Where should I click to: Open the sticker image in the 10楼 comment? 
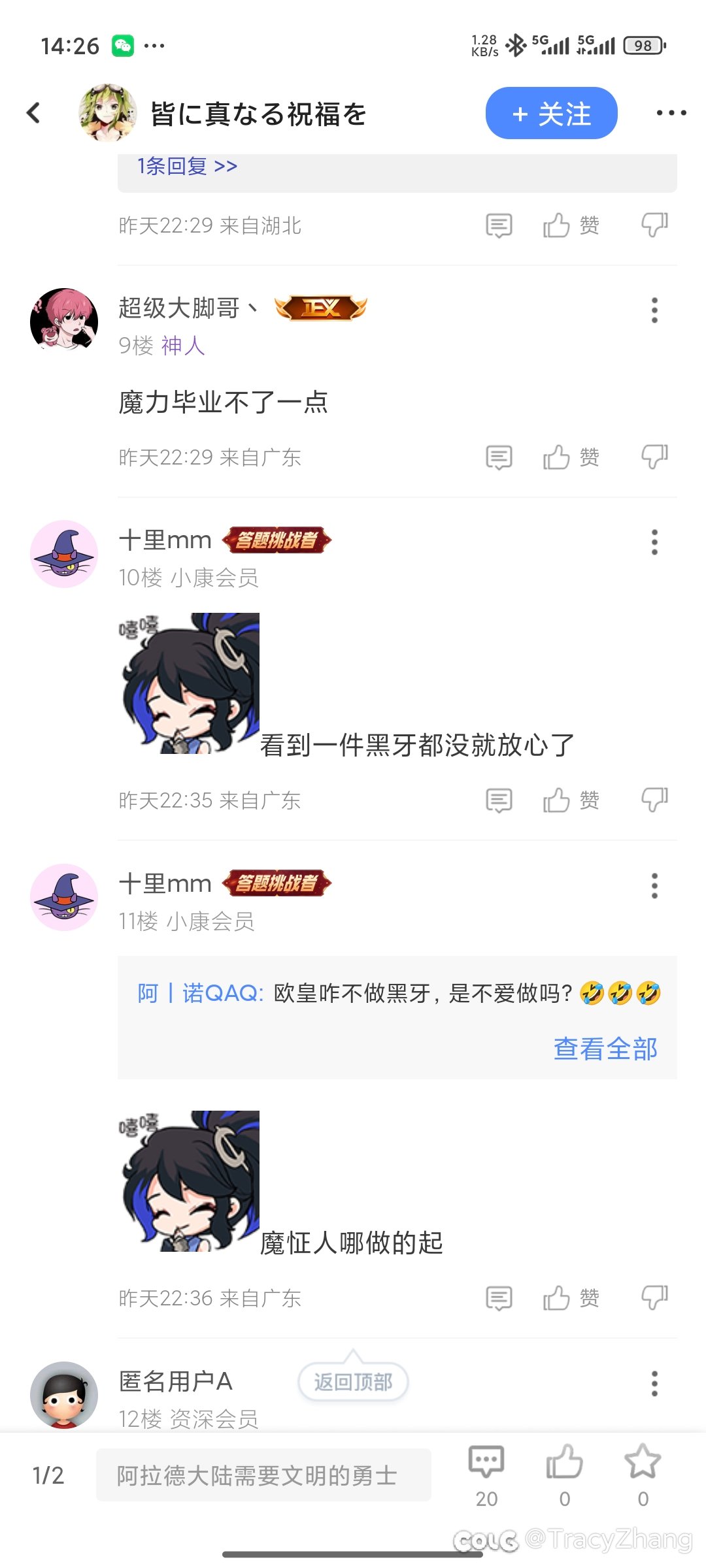coord(189,683)
